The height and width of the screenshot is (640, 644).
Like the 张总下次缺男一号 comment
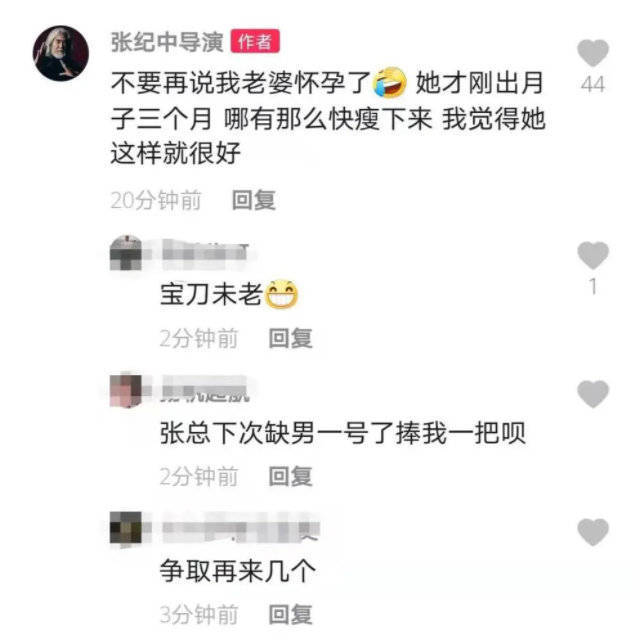(593, 394)
